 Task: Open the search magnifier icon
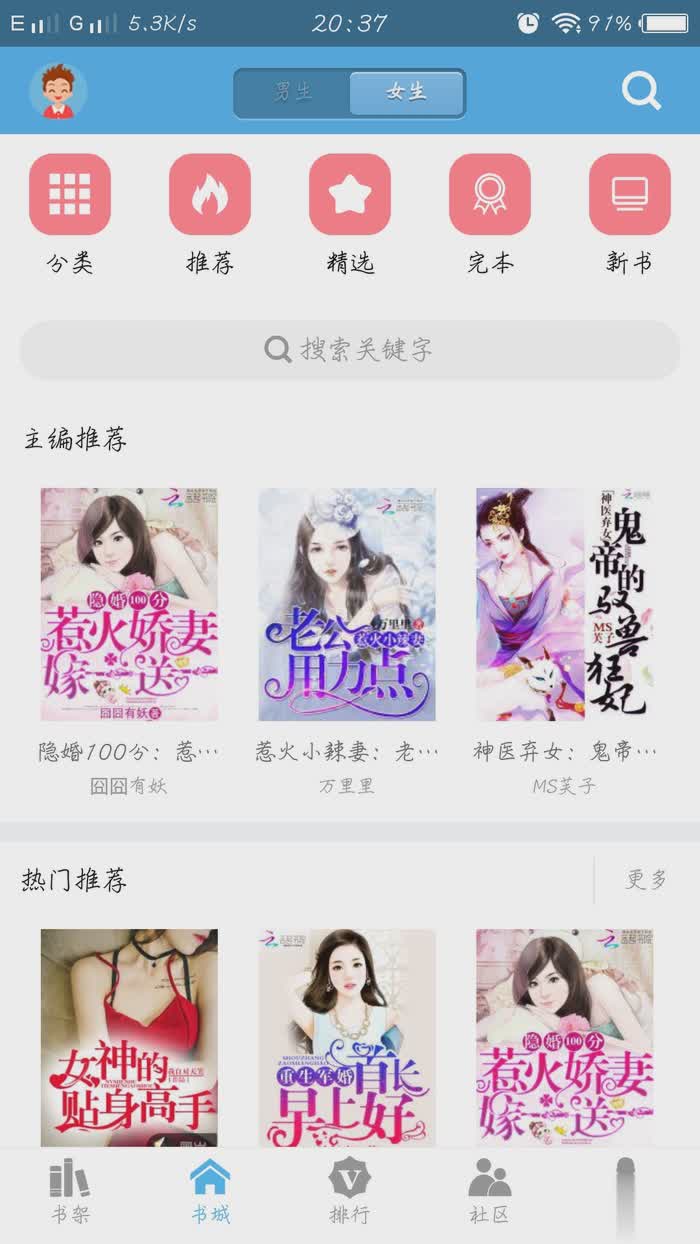point(641,92)
